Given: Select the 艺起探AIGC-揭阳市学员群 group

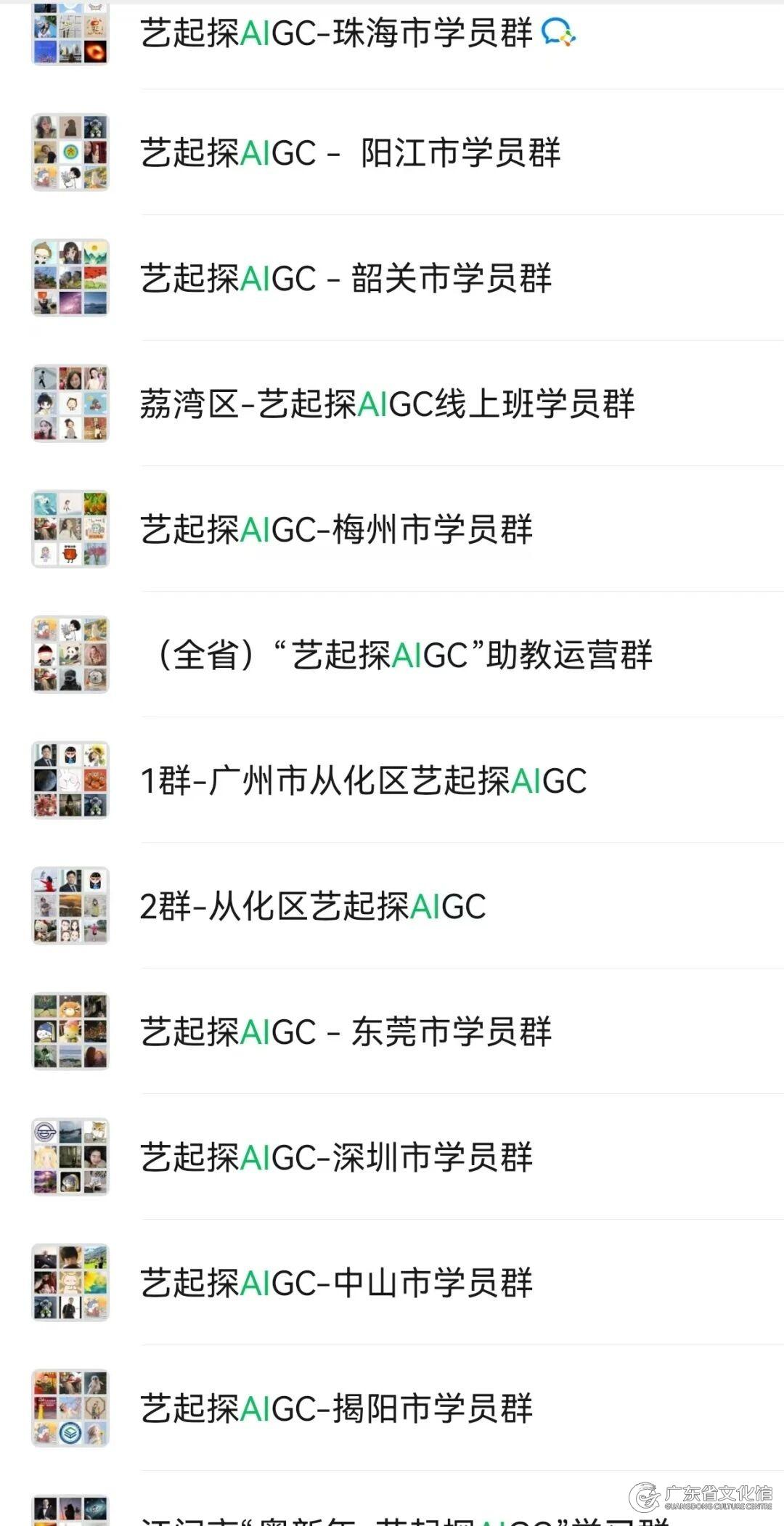Looking at the screenshot, I should pos(336,1409).
